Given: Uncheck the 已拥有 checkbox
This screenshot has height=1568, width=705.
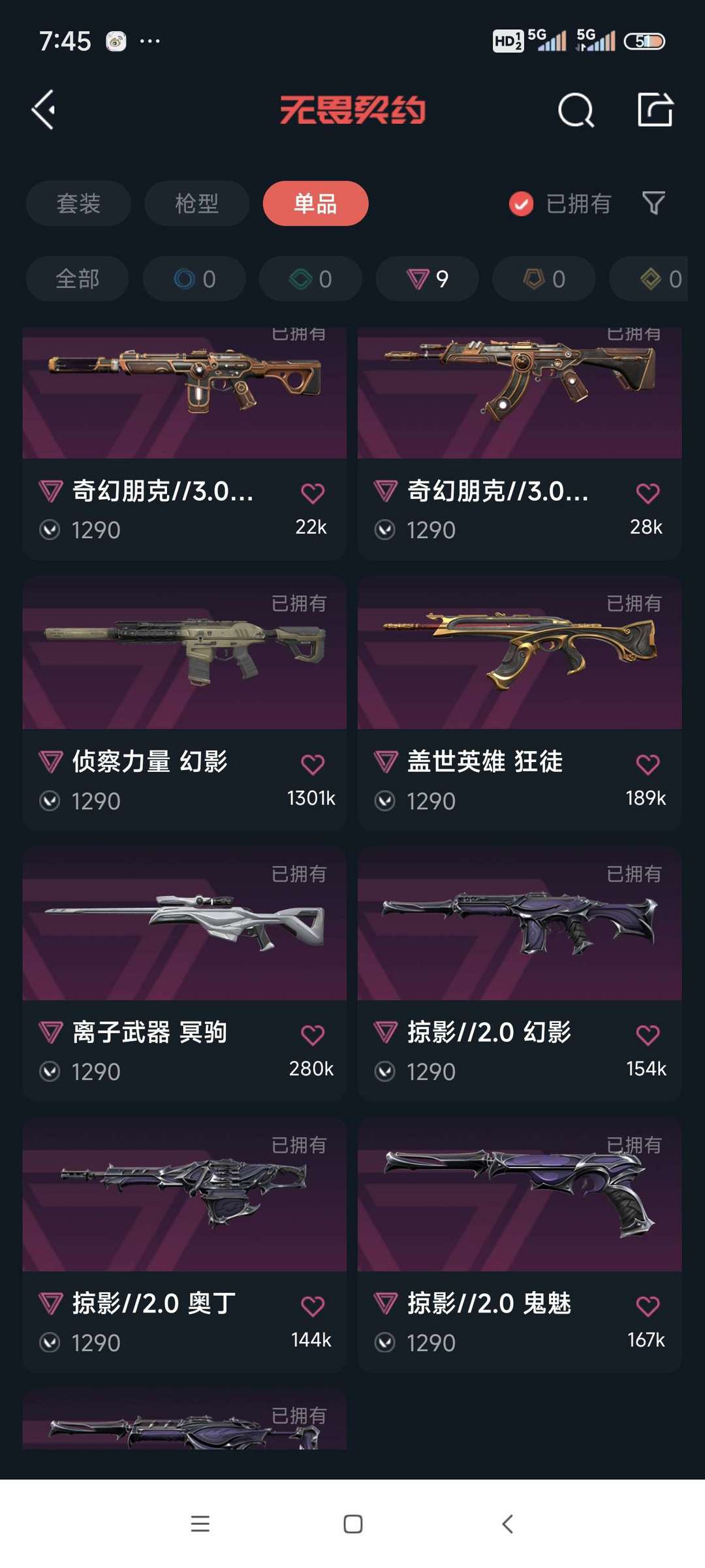Looking at the screenshot, I should (521, 204).
